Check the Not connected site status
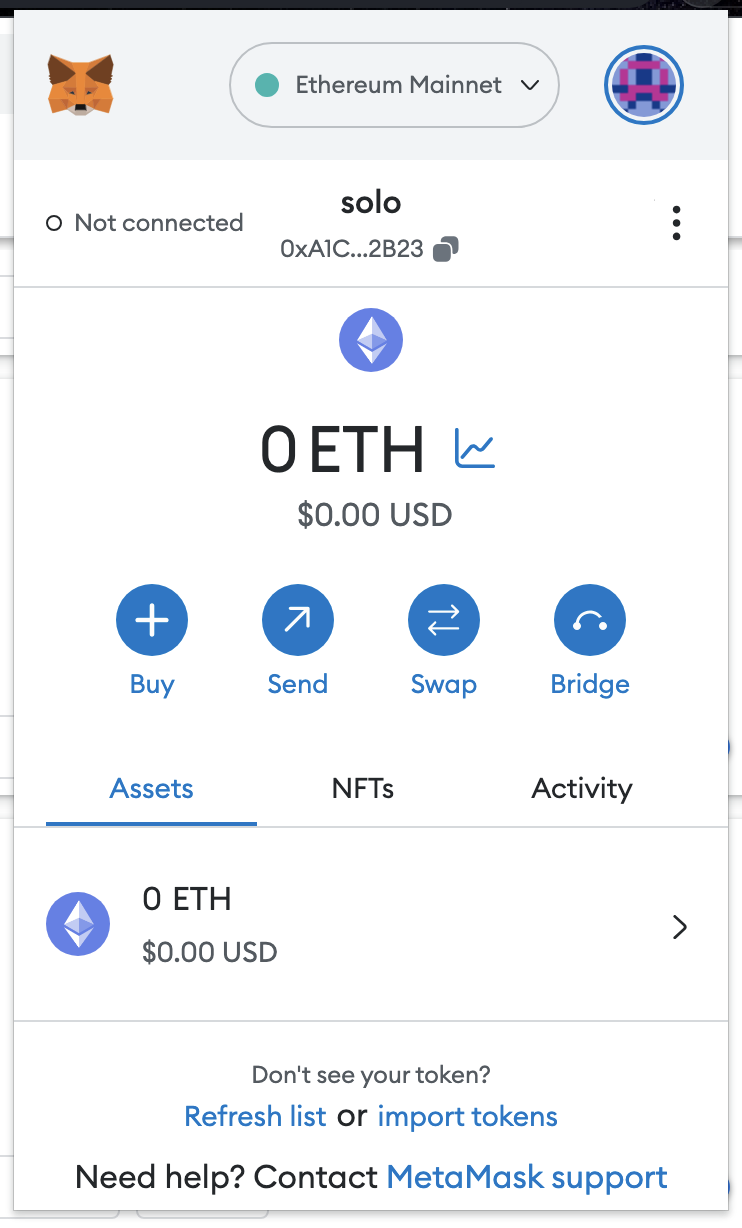 pos(145,223)
